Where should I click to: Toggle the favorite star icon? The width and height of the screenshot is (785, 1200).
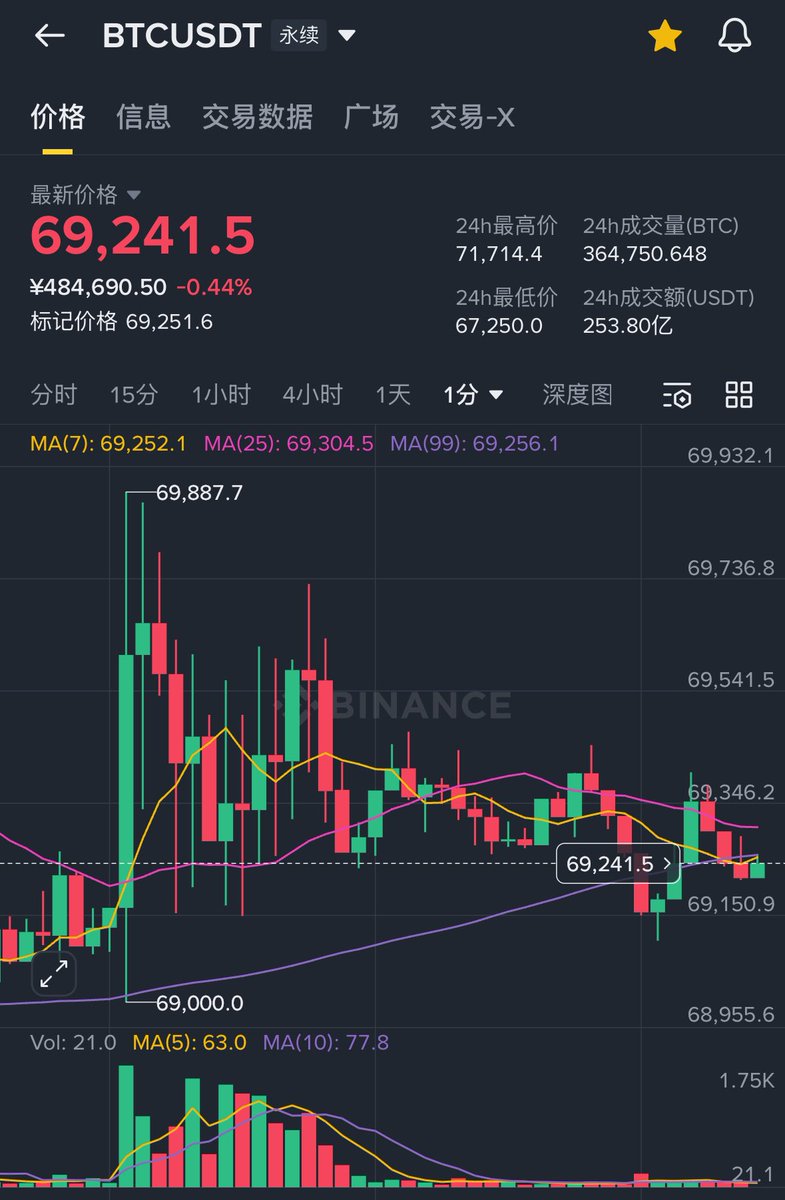pos(664,37)
